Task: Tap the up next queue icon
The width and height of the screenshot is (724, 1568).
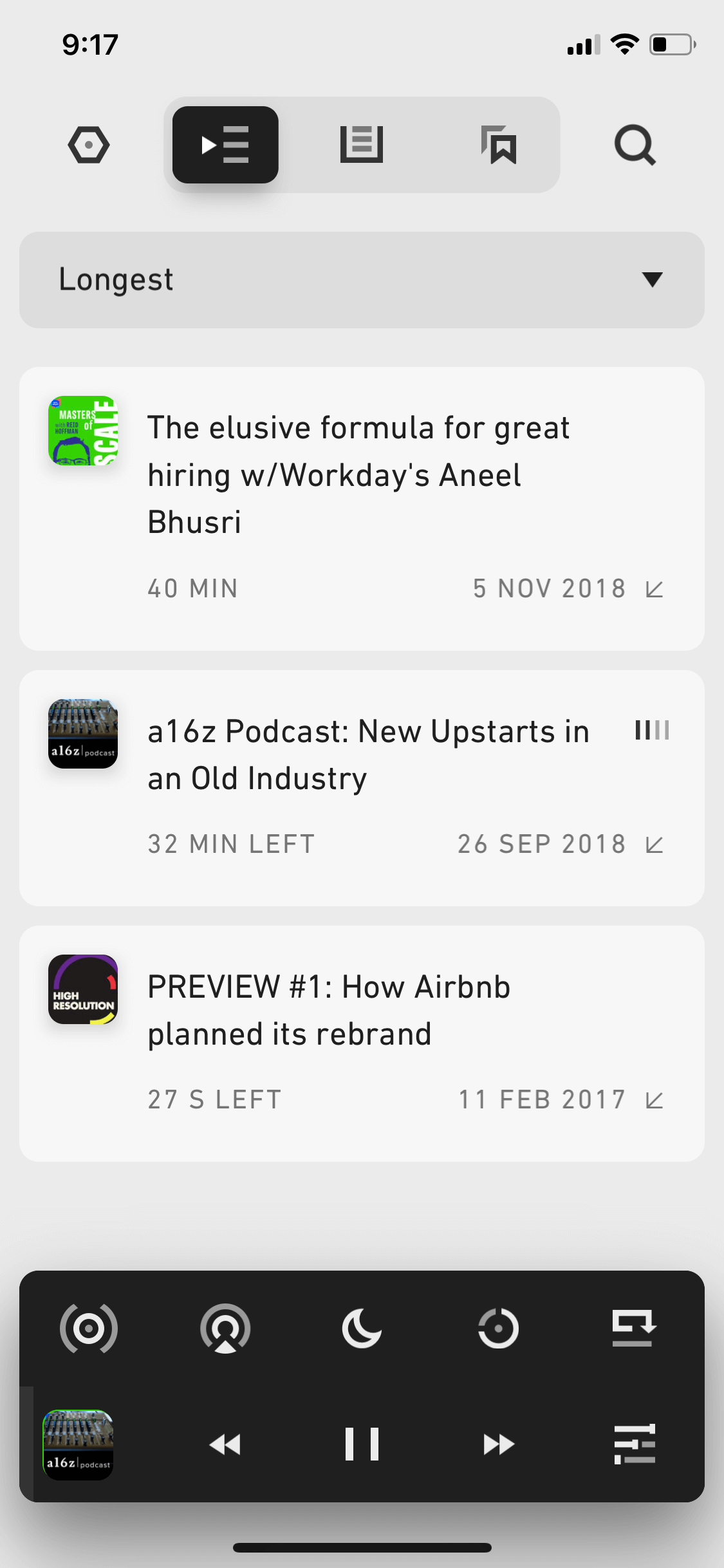Action: [635, 1328]
